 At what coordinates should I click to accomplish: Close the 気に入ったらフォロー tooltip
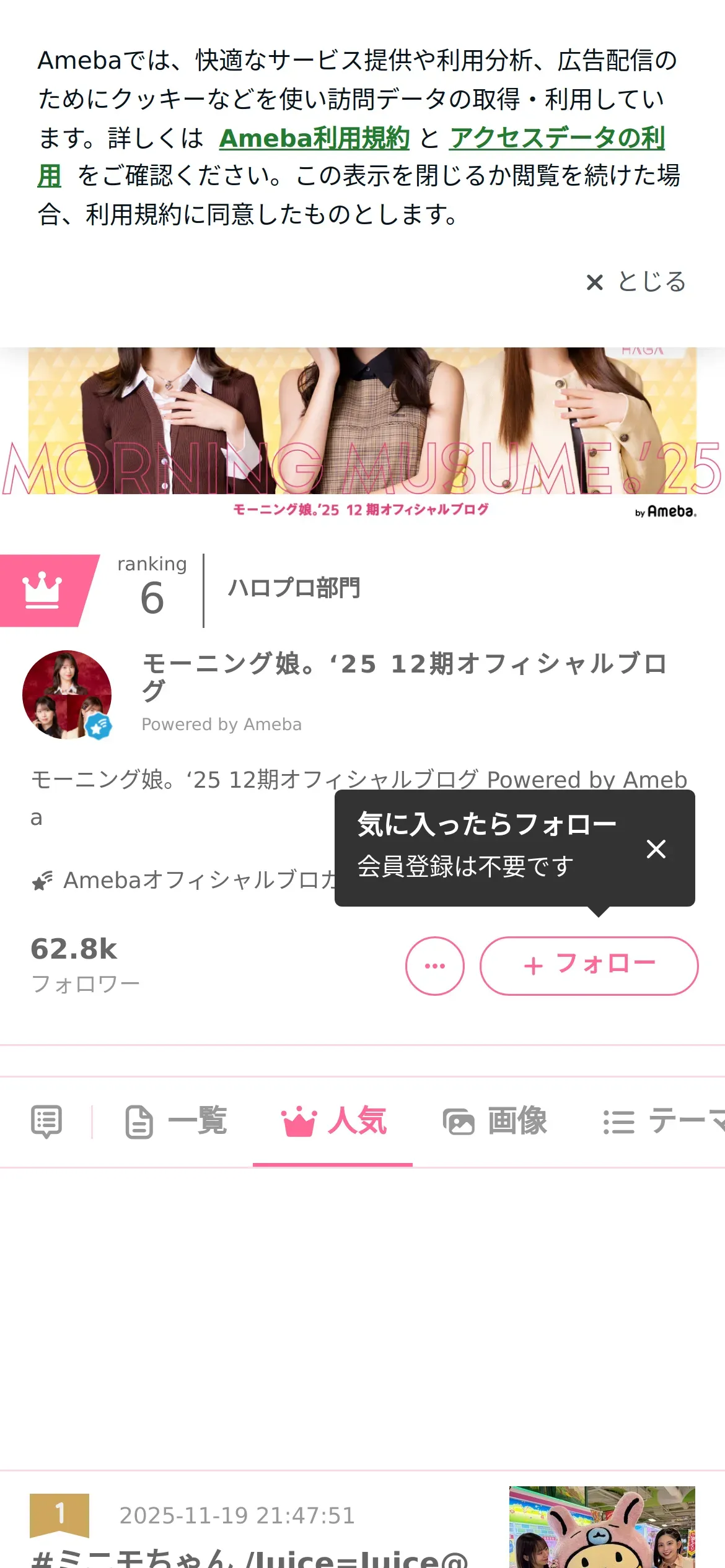(x=656, y=848)
